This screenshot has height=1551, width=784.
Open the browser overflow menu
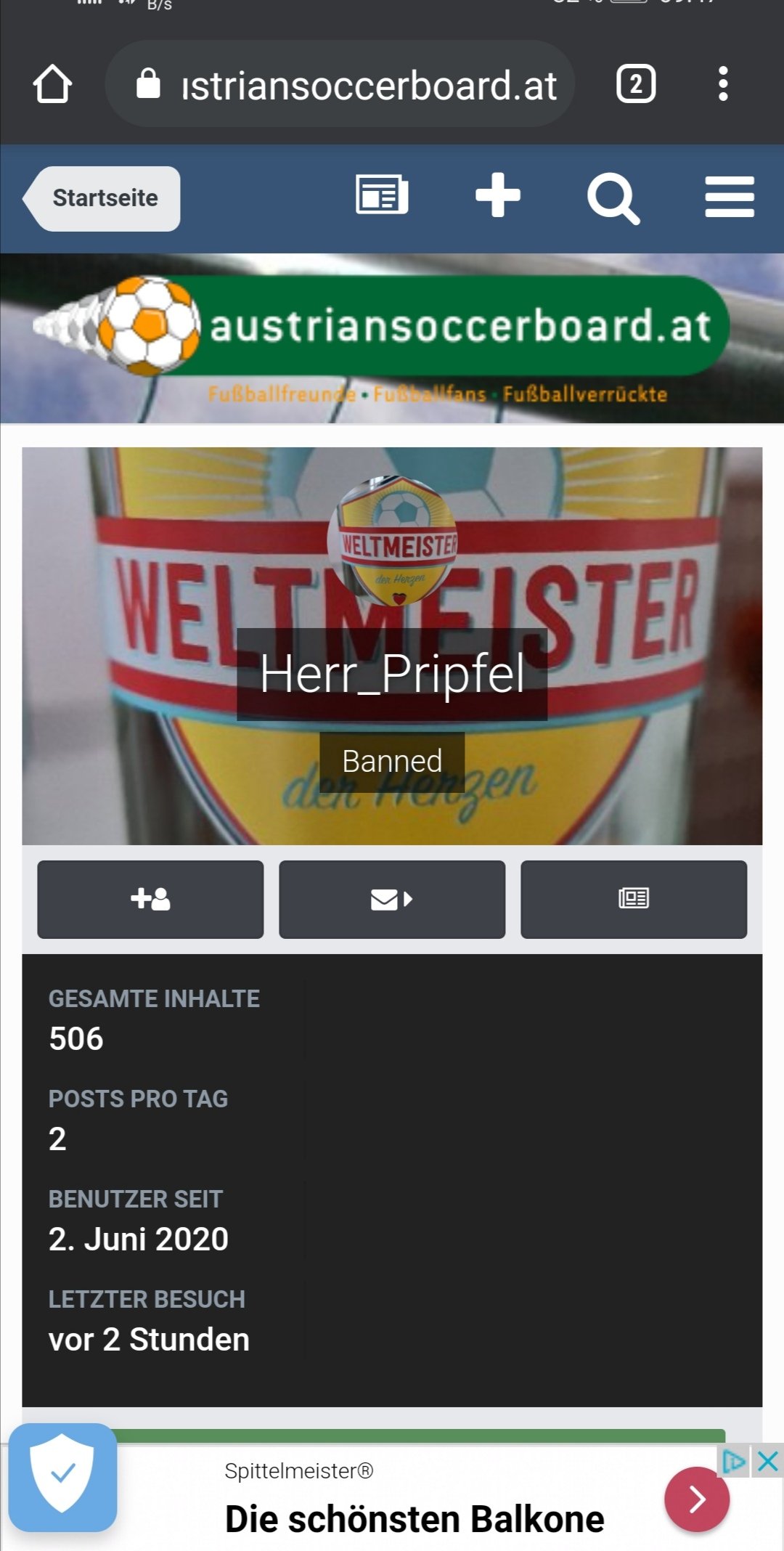pos(722,84)
